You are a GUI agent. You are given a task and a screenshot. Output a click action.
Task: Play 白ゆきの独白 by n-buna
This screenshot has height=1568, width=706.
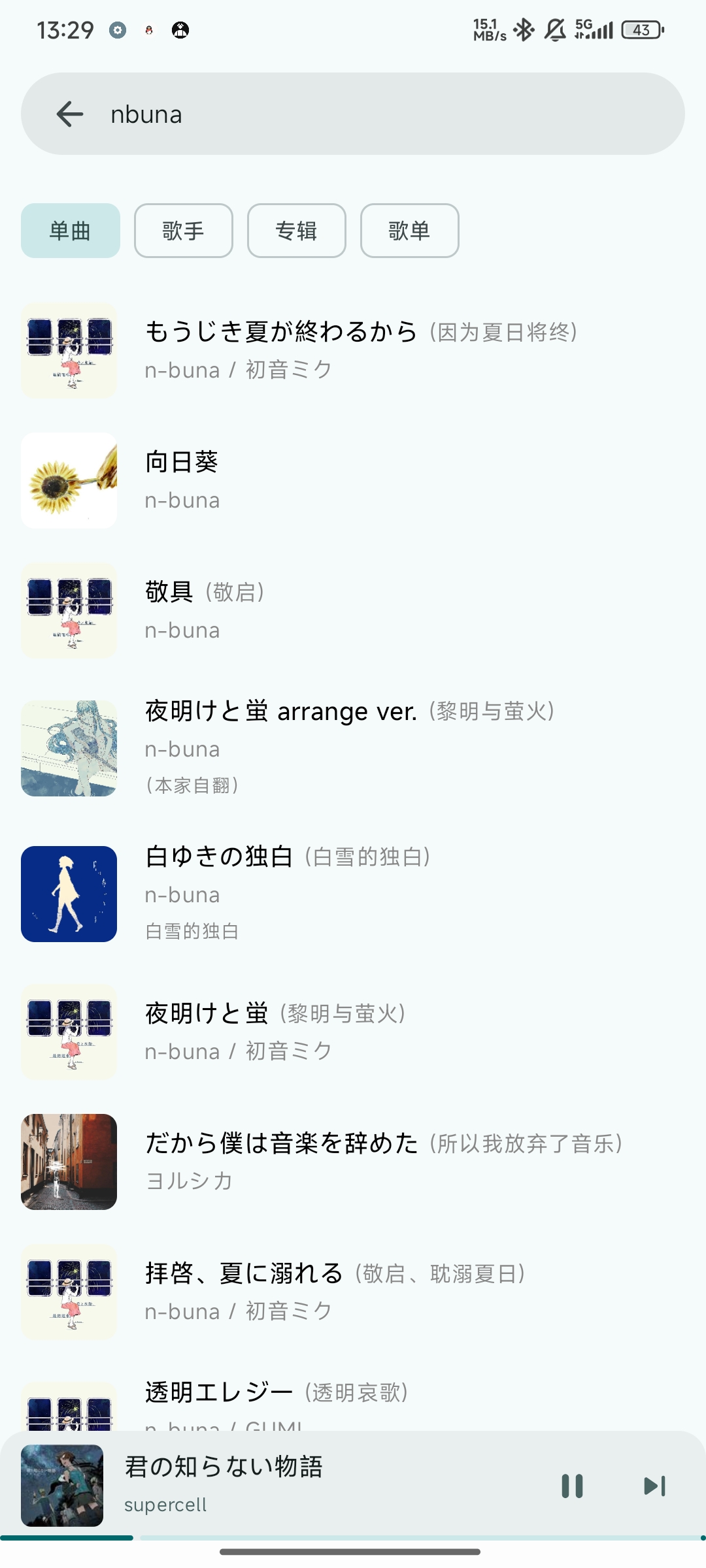[x=353, y=894]
